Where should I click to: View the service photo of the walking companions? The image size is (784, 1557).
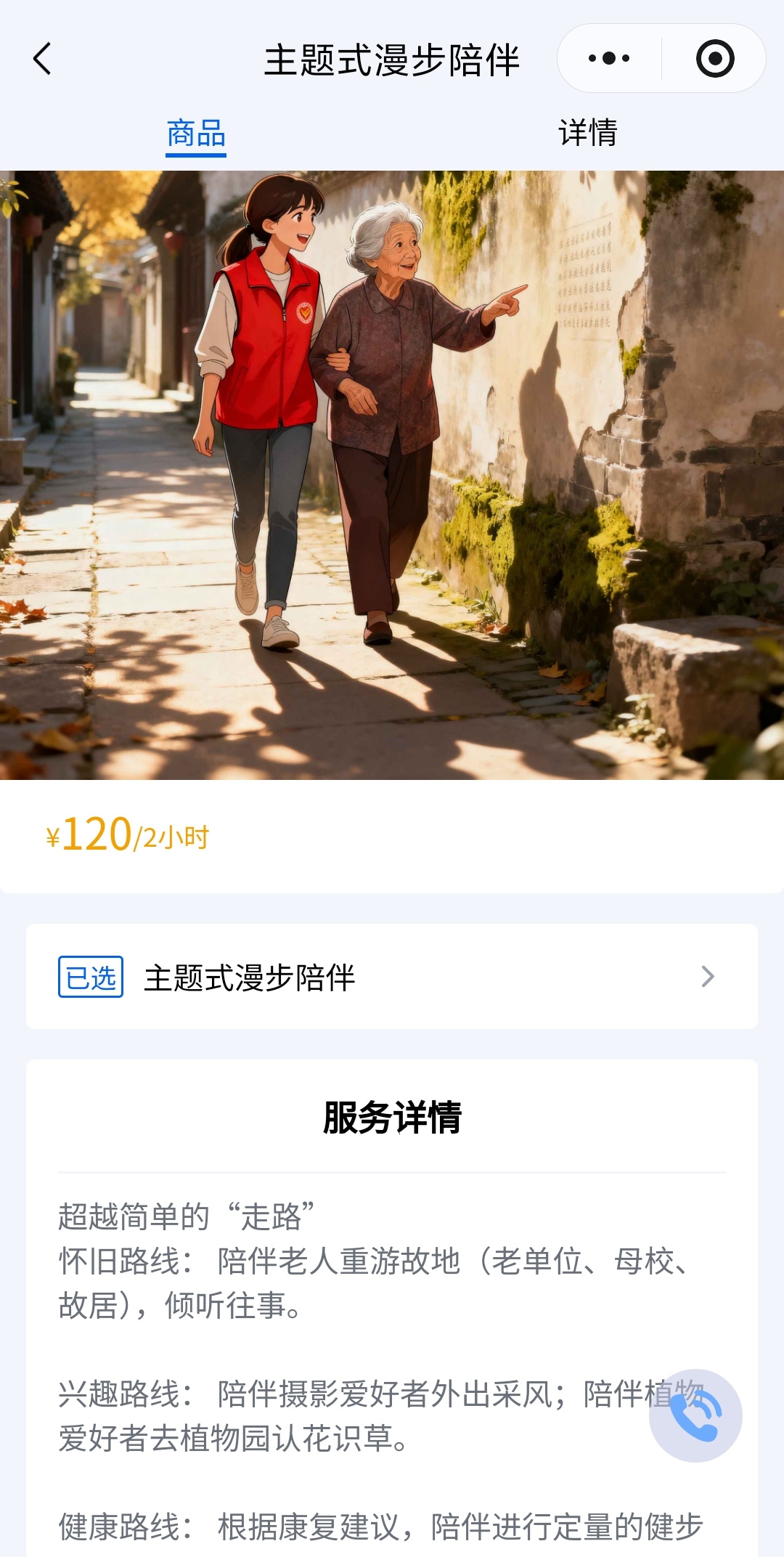click(392, 475)
